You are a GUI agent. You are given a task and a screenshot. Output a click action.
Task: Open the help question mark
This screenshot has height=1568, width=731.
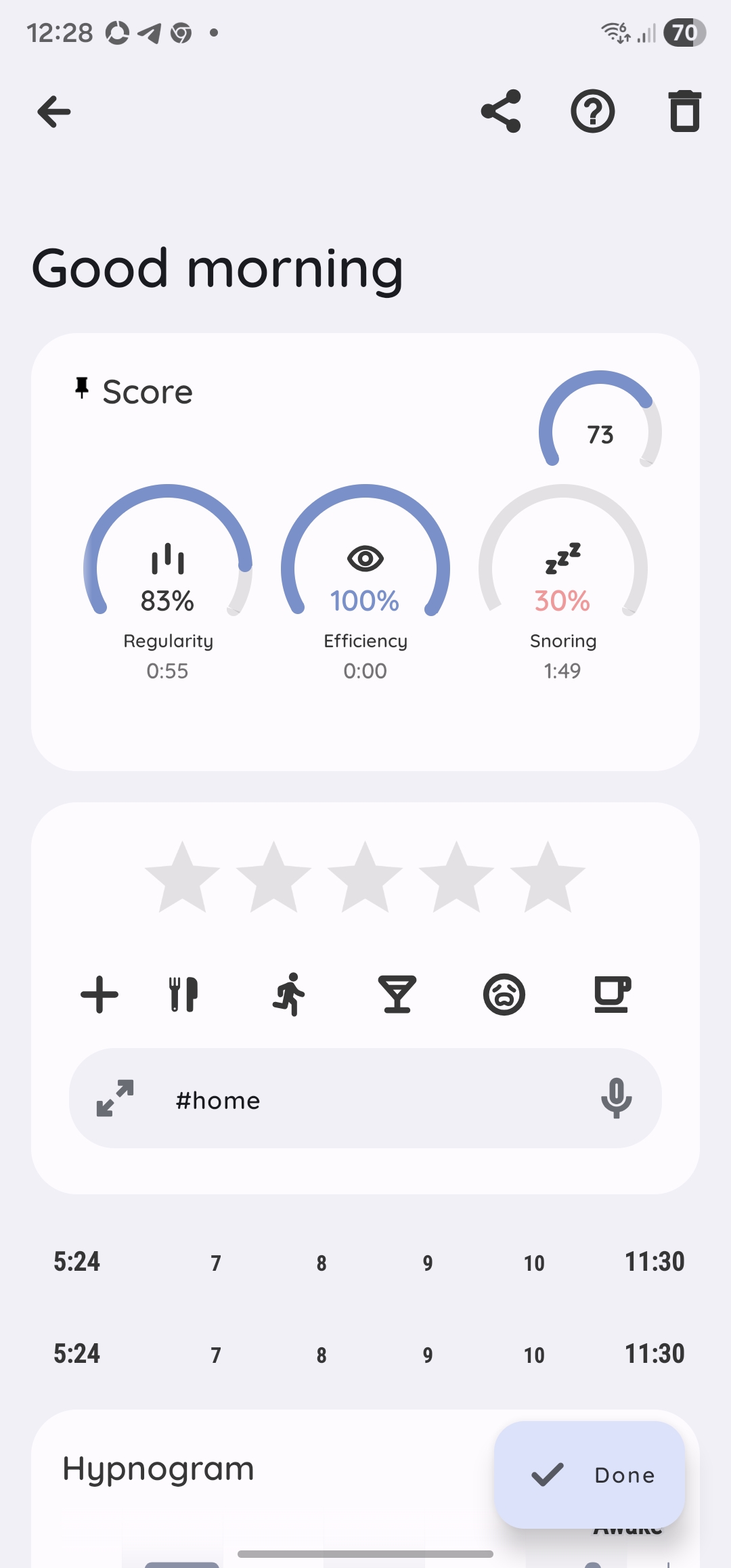pos(592,112)
